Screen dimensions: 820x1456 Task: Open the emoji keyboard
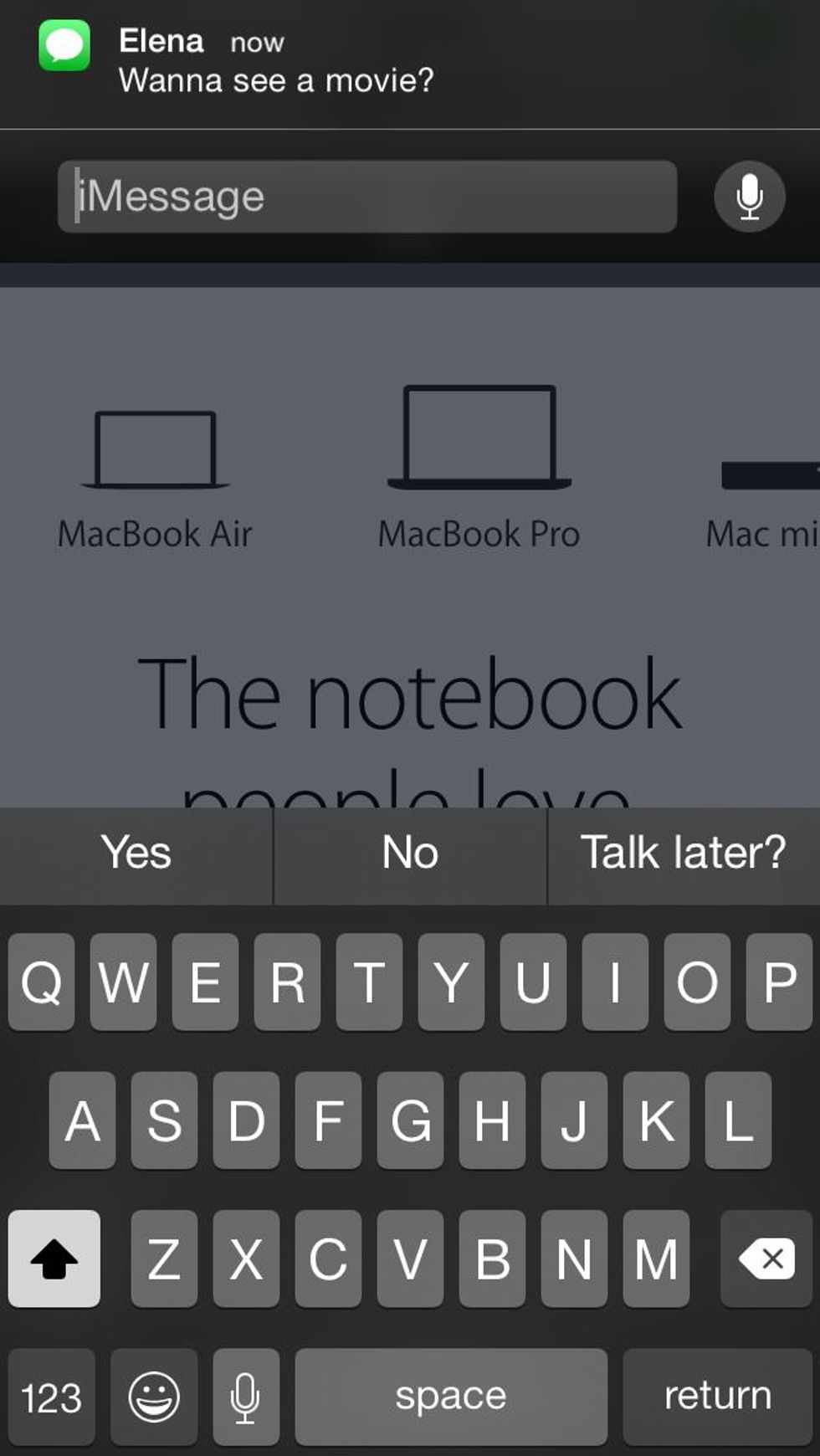click(154, 1397)
